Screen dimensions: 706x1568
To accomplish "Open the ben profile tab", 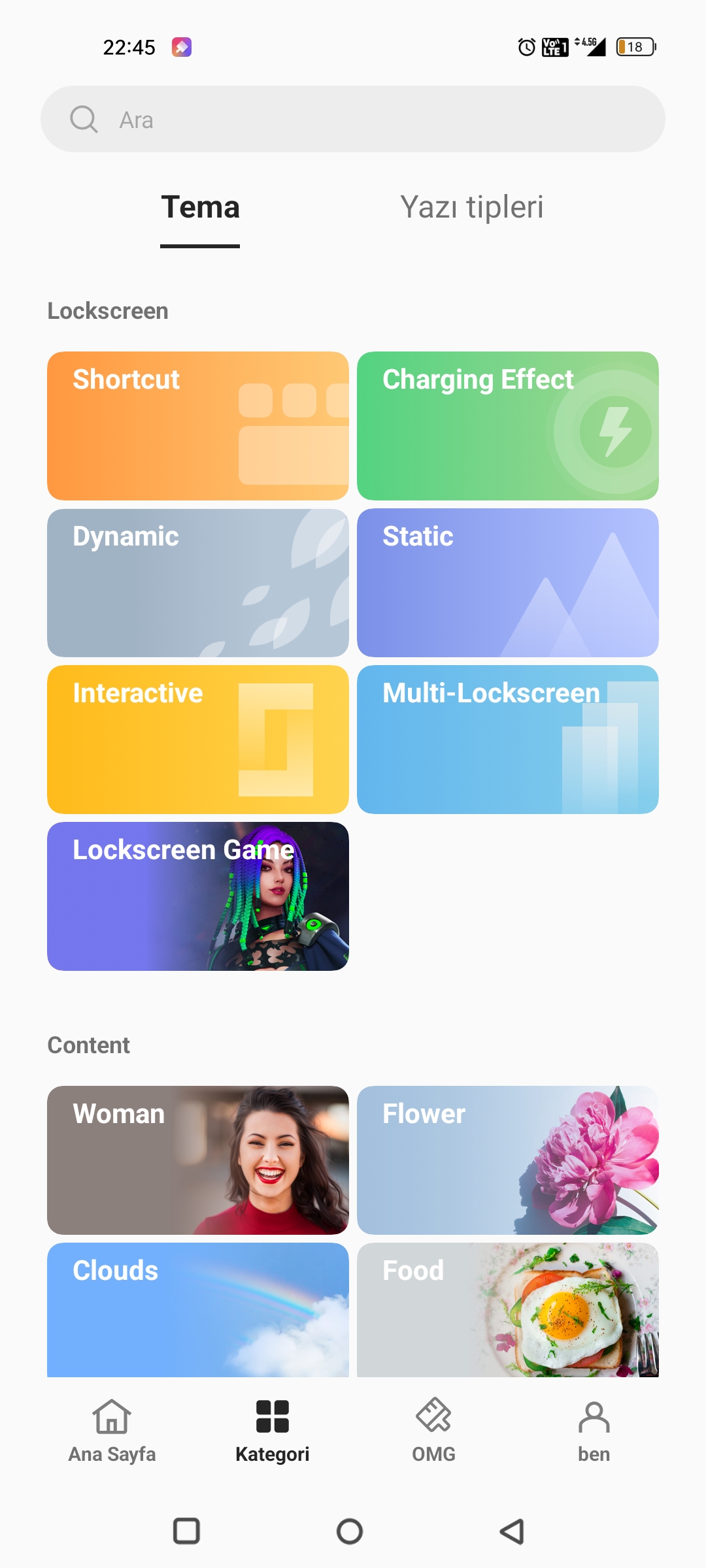I will pos(594,1431).
